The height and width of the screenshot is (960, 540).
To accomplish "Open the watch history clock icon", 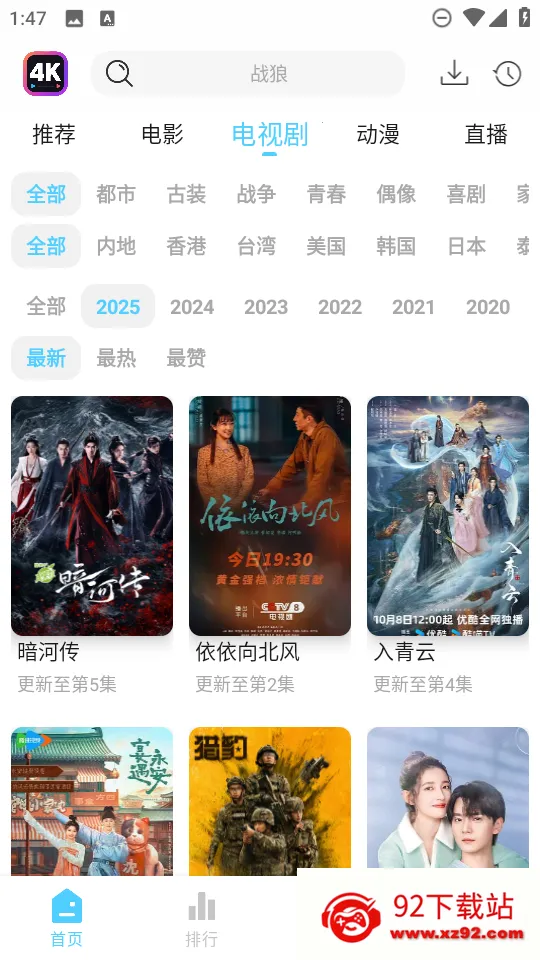I will (508, 74).
